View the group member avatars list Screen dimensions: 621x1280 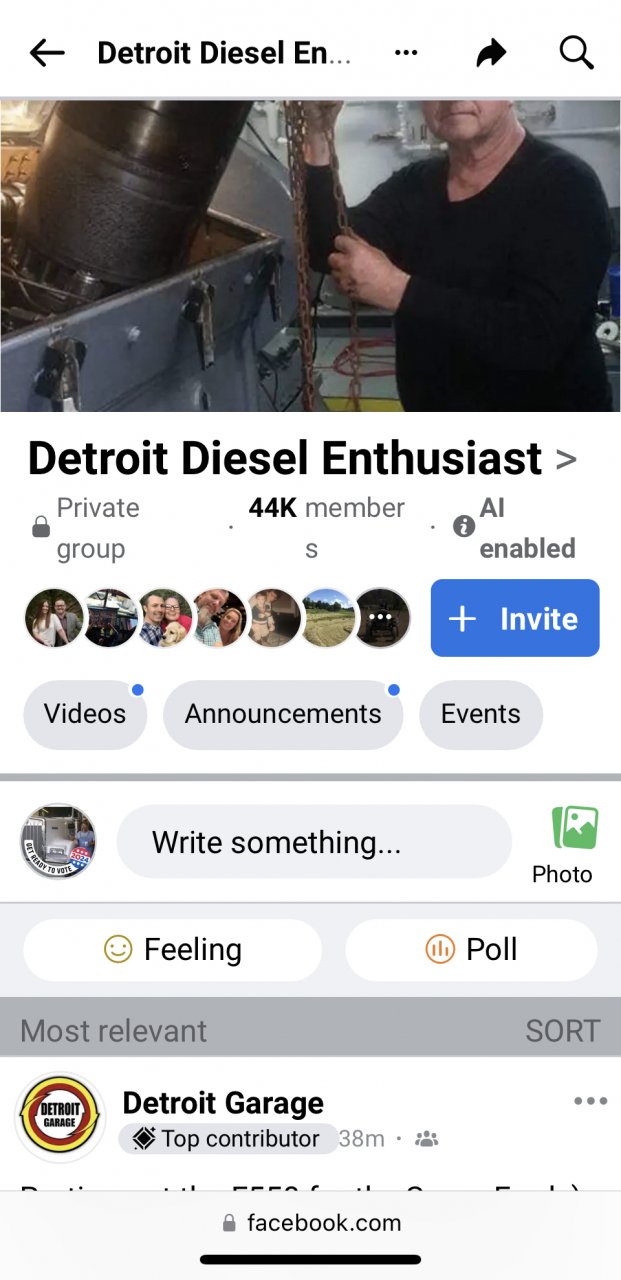pos(217,618)
